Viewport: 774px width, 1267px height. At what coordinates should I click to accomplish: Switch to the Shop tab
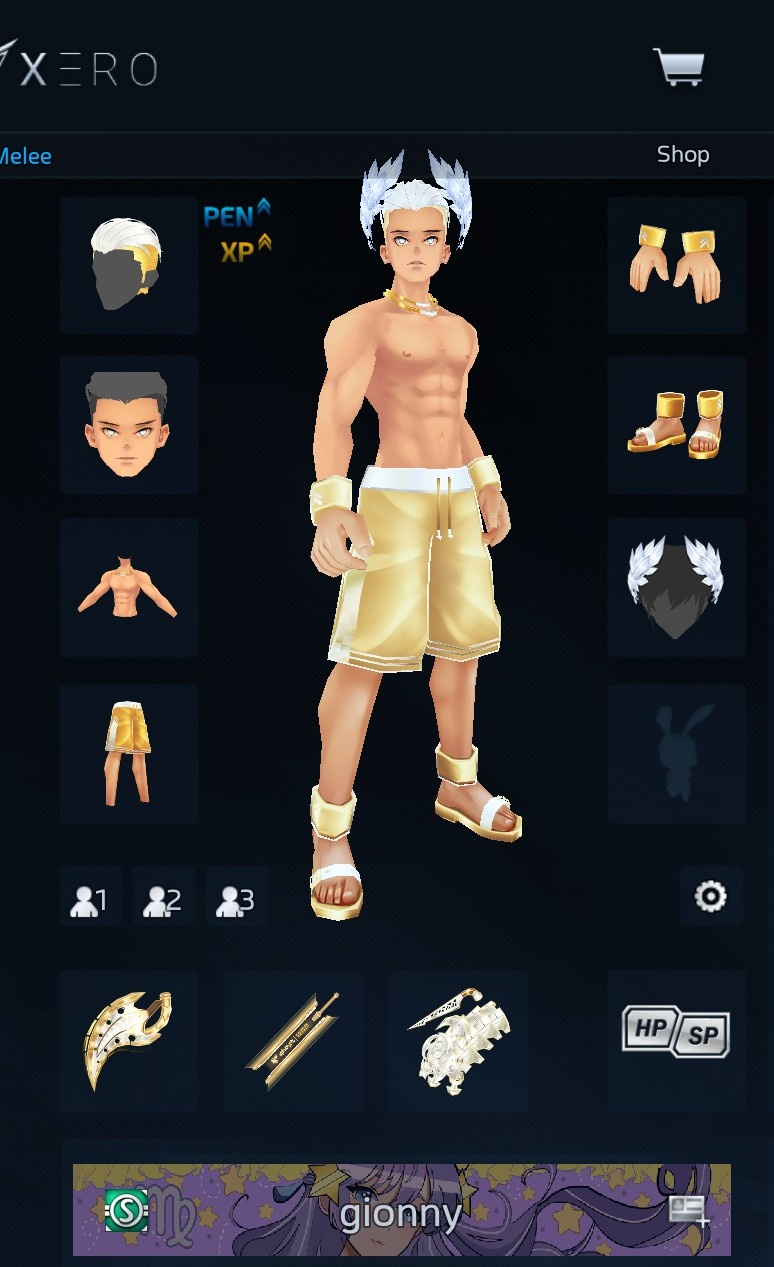[x=683, y=154]
